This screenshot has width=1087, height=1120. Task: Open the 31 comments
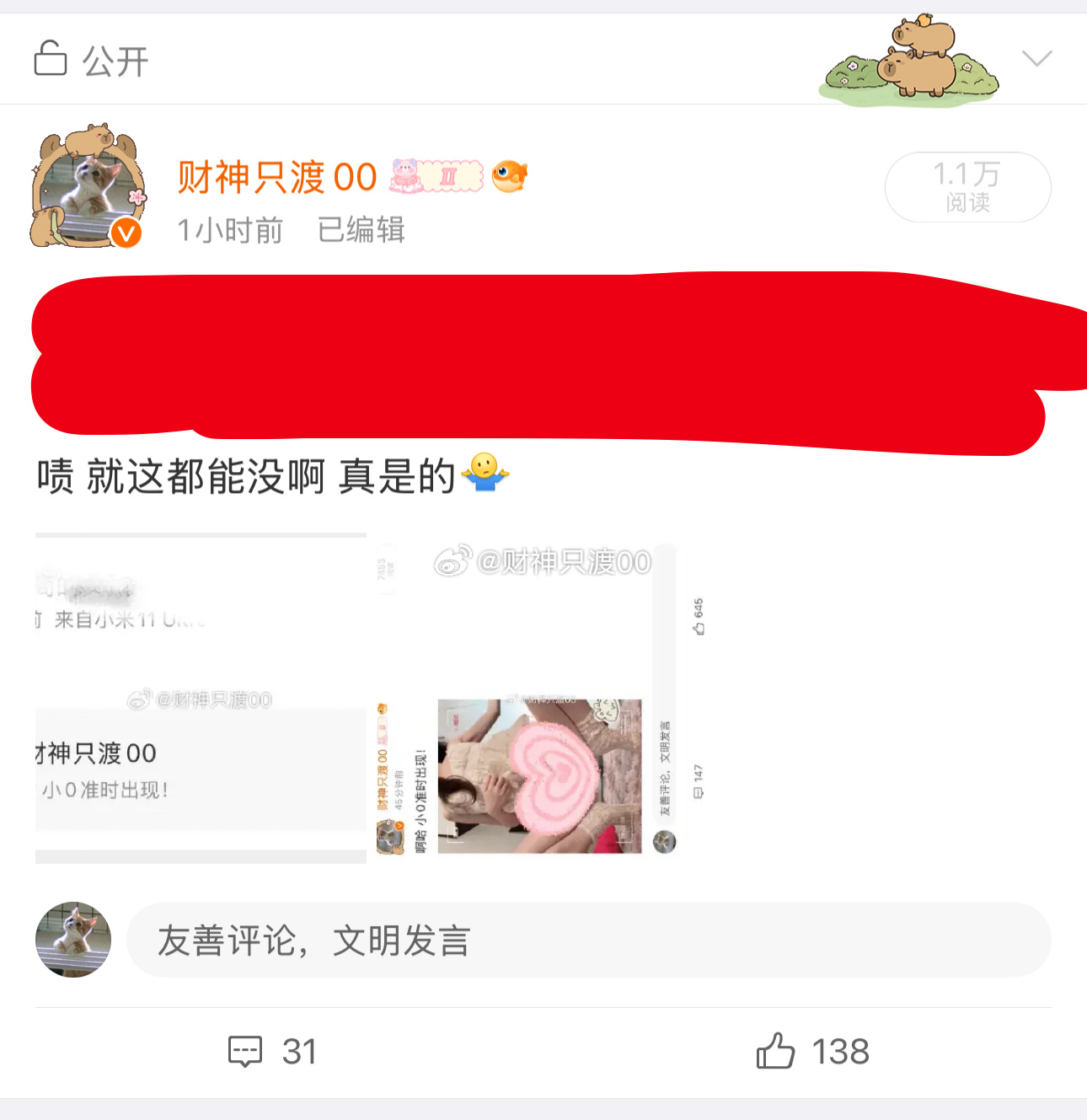coord(273,1052)
